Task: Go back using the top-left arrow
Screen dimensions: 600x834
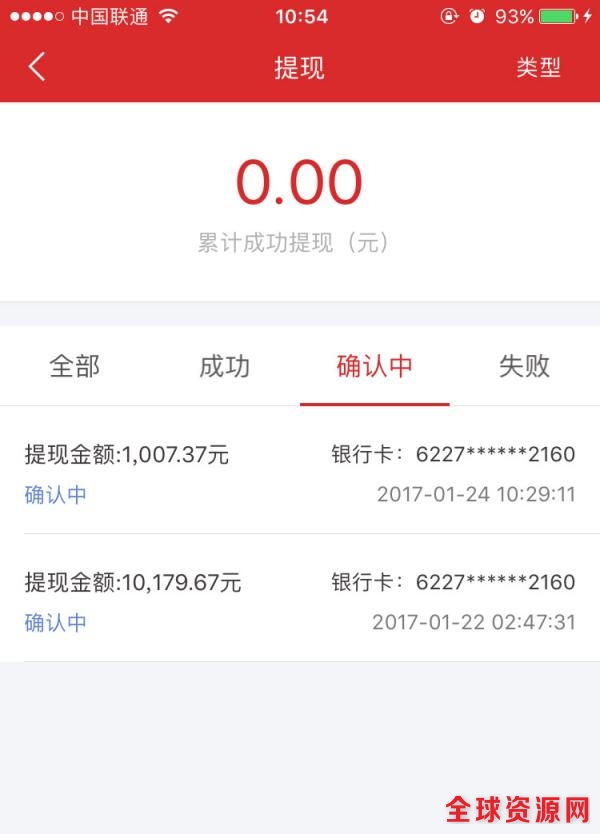Action: click(37, 67)
